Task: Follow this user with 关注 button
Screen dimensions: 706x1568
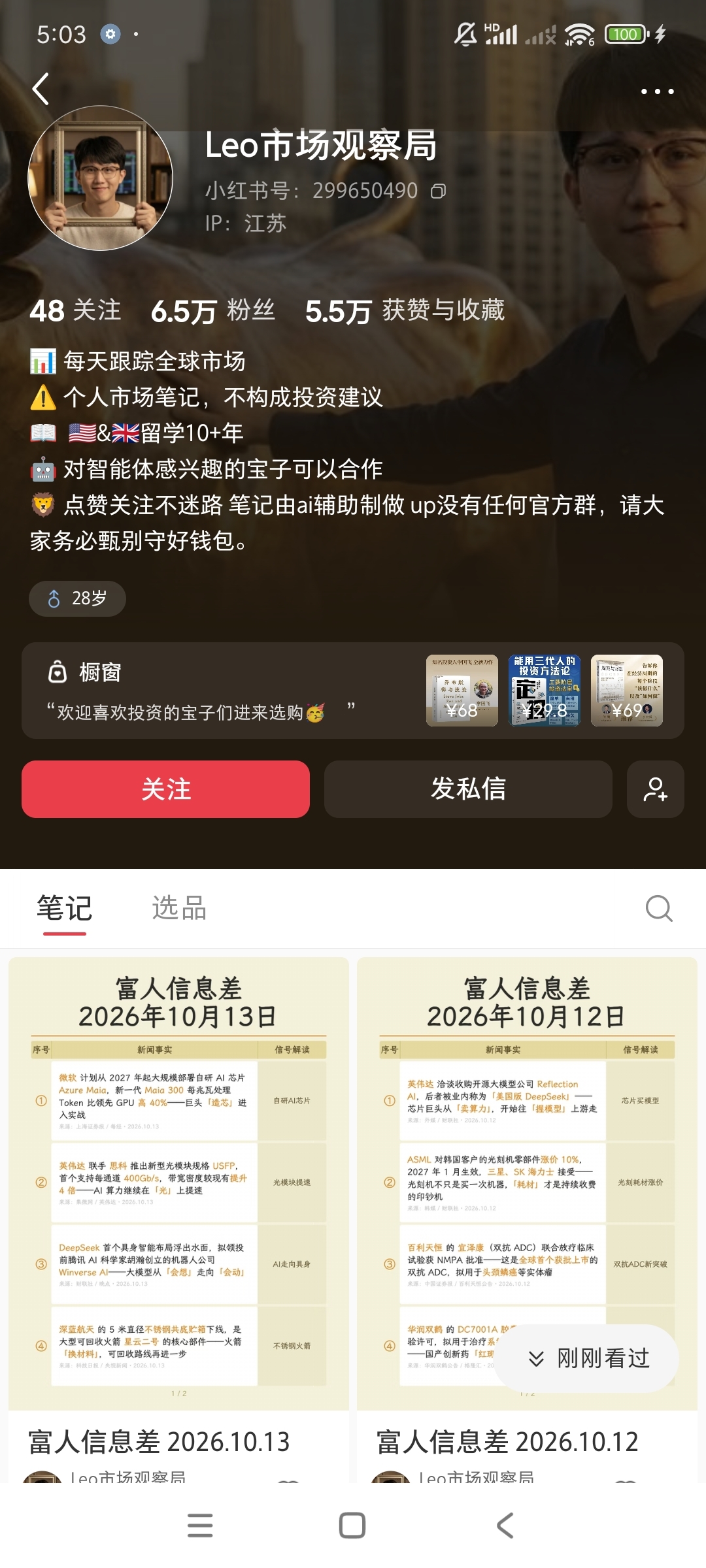Action: pos(166,789)
